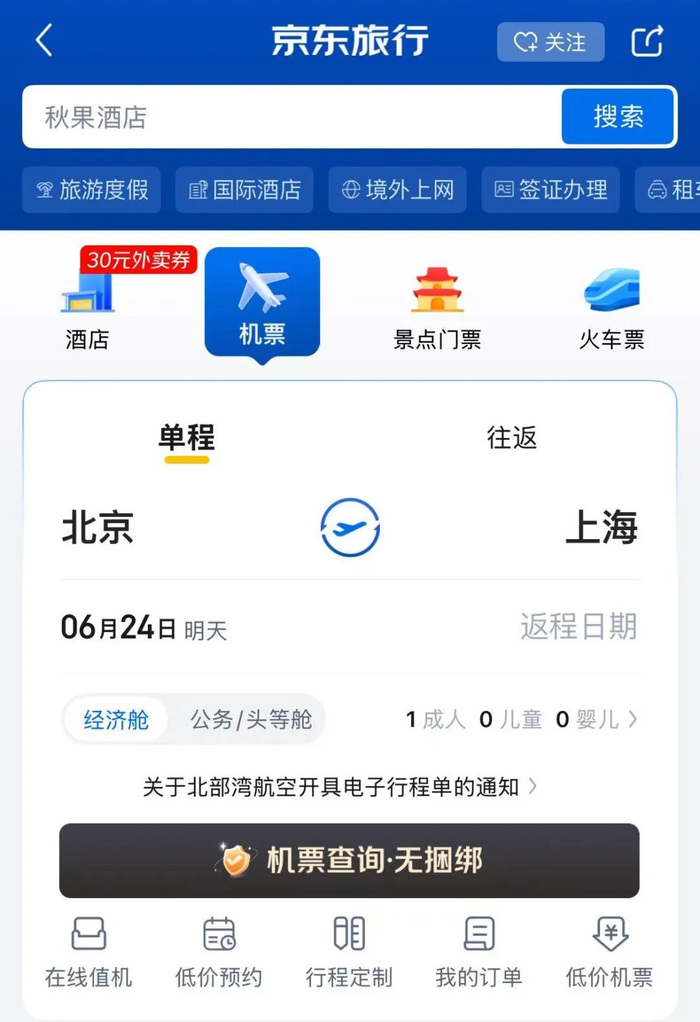700x1022 pixels.
Task: Choose 公务/头等舱 cabin class
Action: [251, 719]
